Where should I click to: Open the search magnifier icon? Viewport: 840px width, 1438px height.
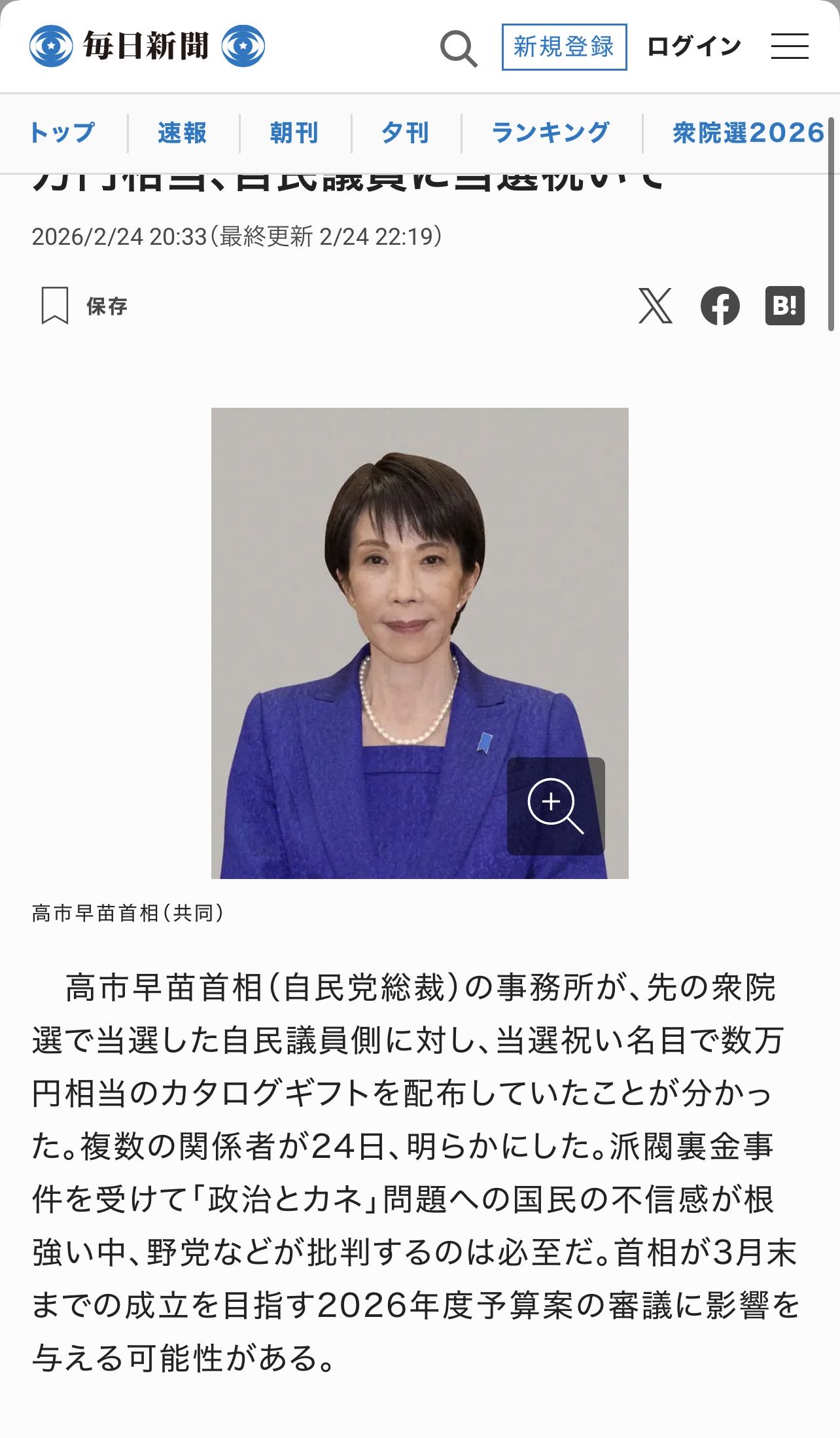point(458,48)
